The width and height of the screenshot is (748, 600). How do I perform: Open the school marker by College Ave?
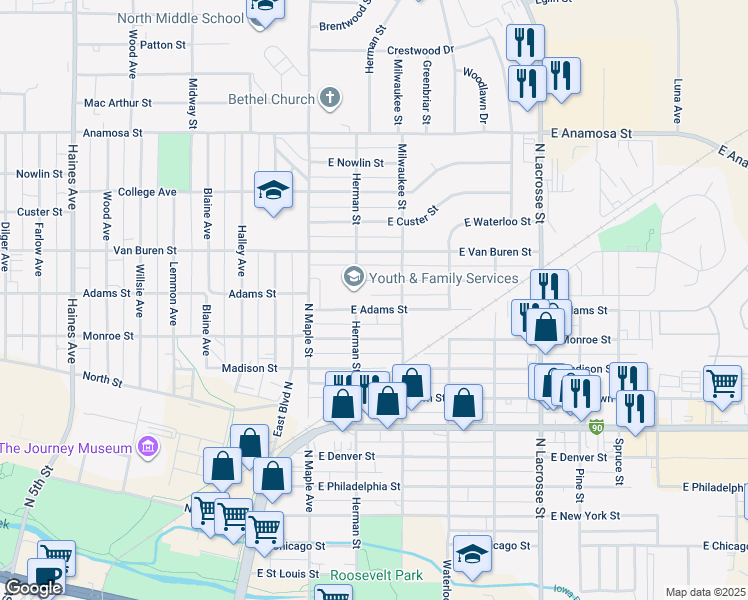coord(272,190)
